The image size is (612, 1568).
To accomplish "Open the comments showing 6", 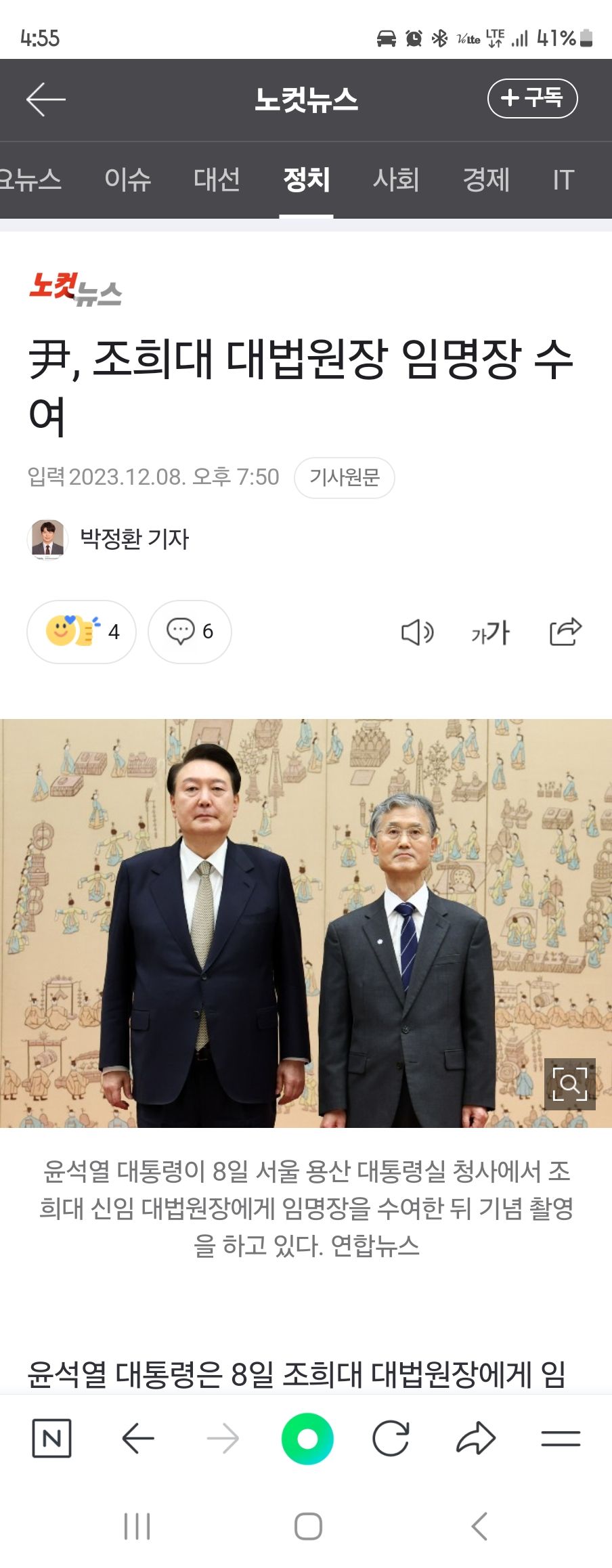I will [190, 631].
